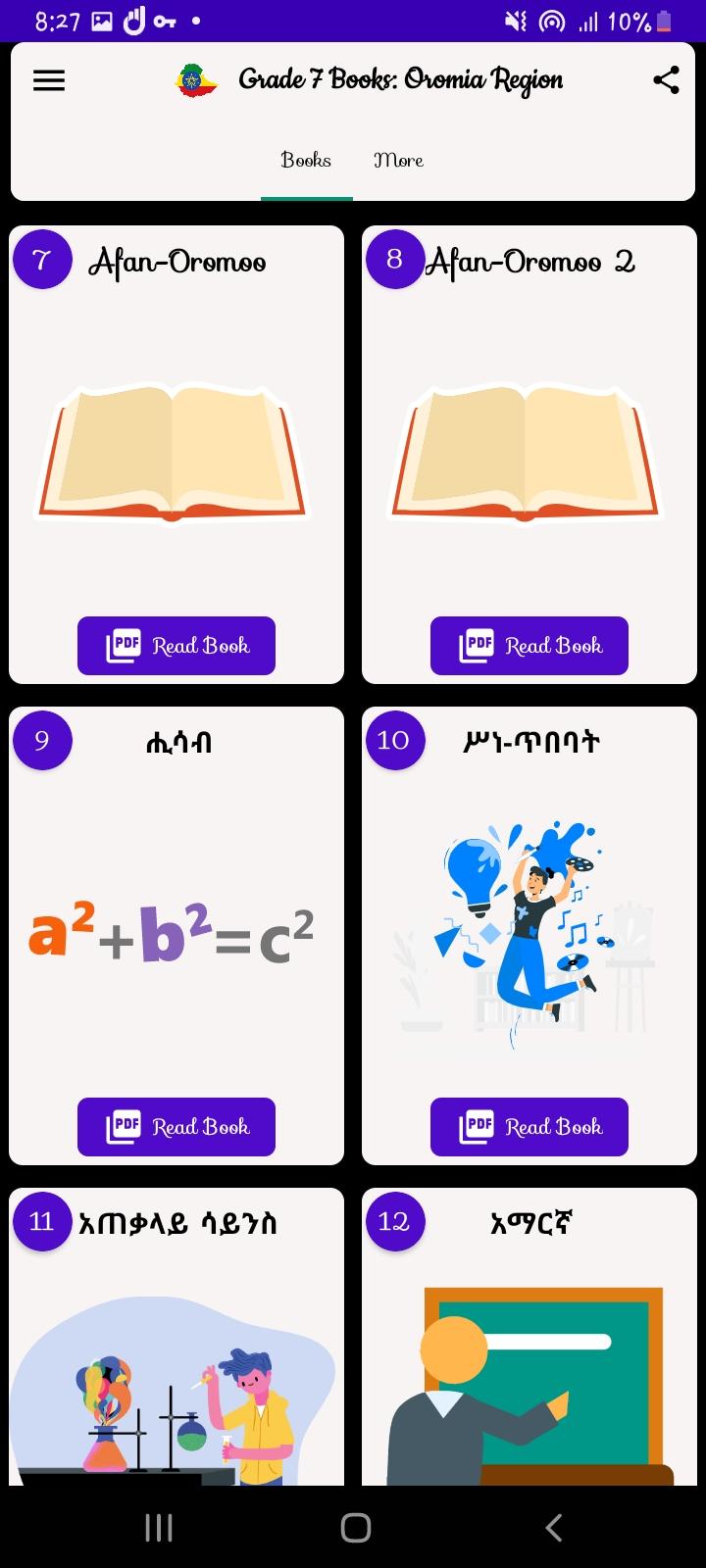
Task: Tap Read Book under ሥነ-ጥበባት
Action: pos(529,1127)
